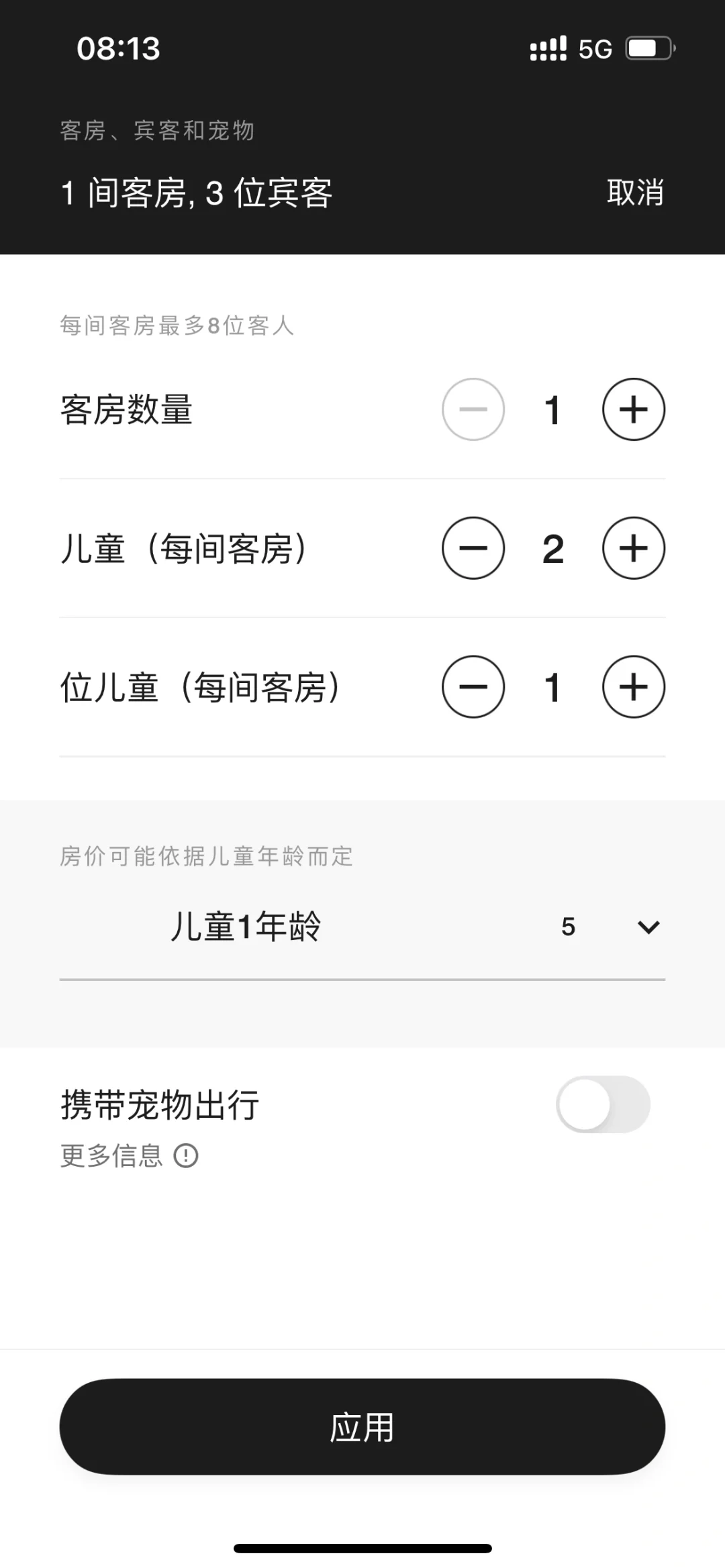Reduce 位儿童（每间客房） by one

[x=473, y=687]
